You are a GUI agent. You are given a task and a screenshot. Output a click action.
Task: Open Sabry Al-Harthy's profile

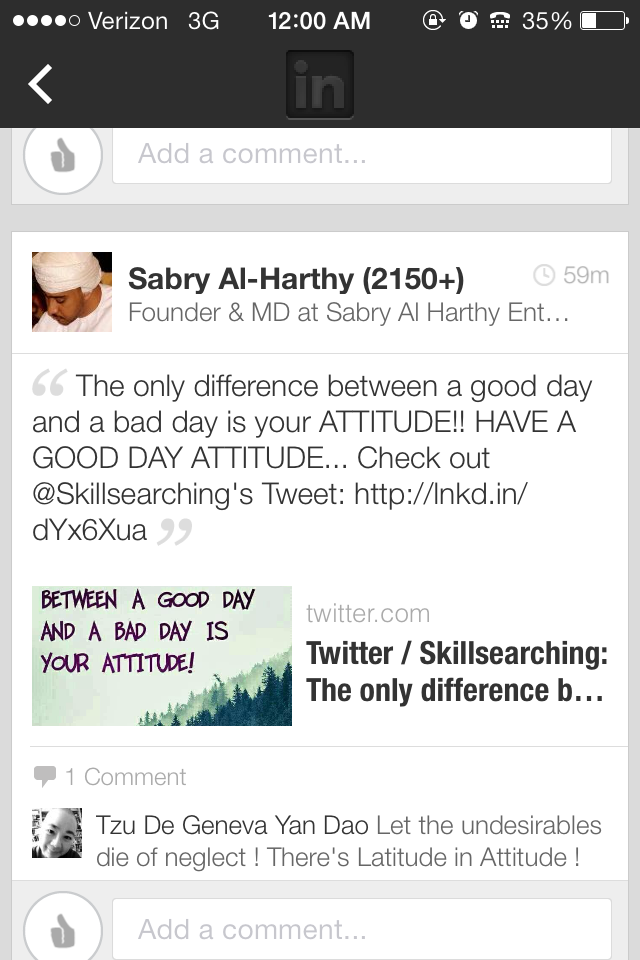[x=295, y=278]
